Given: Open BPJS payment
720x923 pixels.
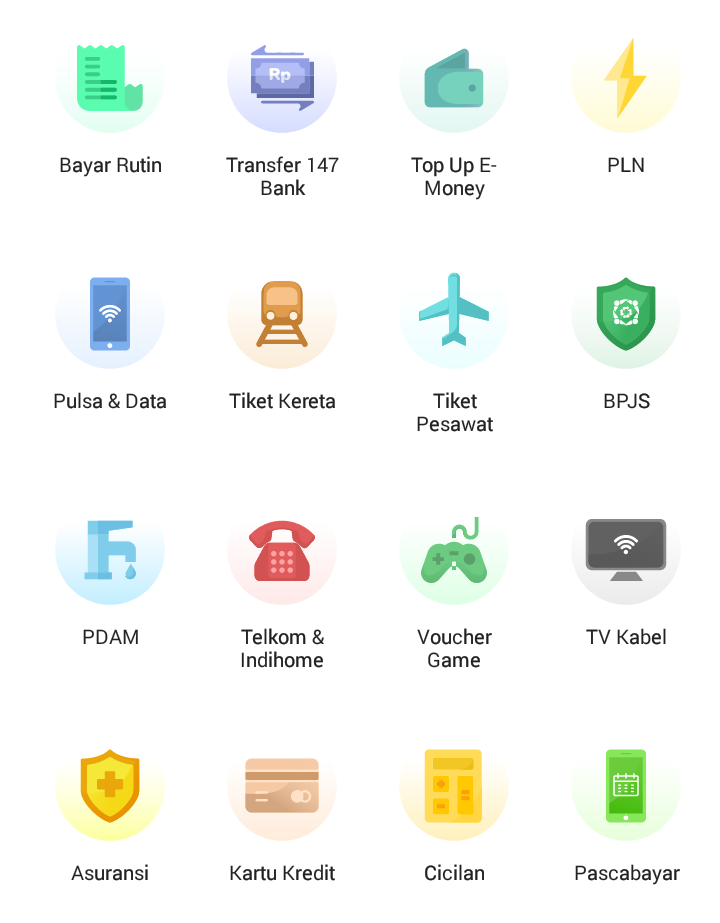Looking at the screenshot, I should pyautogui.click(x=626, y=314).
